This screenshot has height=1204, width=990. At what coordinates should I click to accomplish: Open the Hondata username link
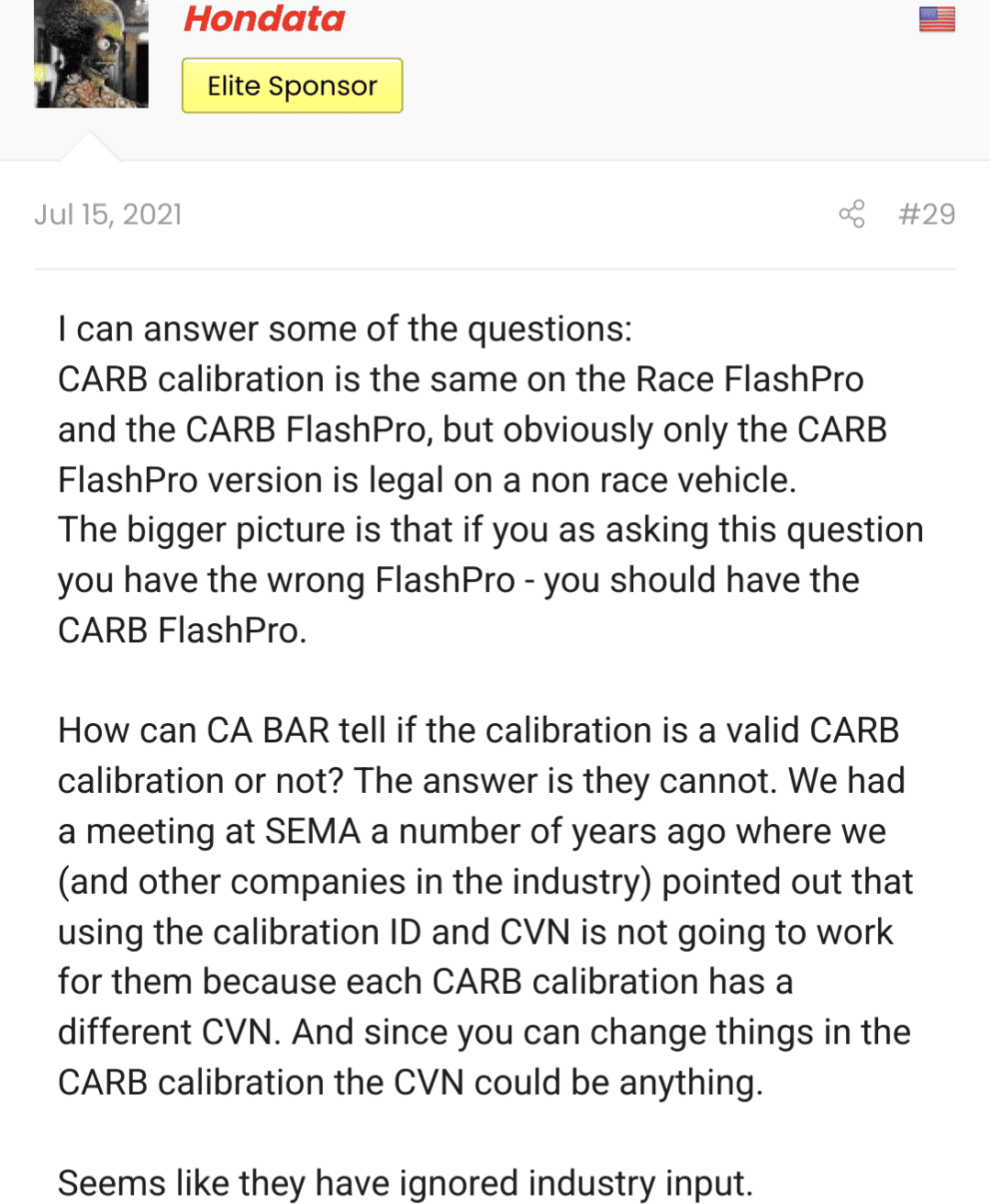pyautogui.click(x=264, y=18)
